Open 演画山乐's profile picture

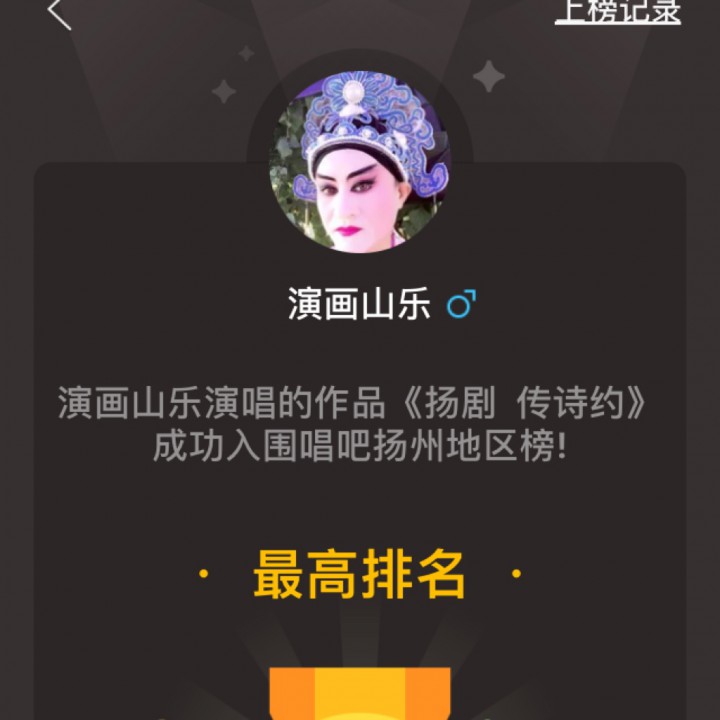pyautogui.click(x=359, y=163)
